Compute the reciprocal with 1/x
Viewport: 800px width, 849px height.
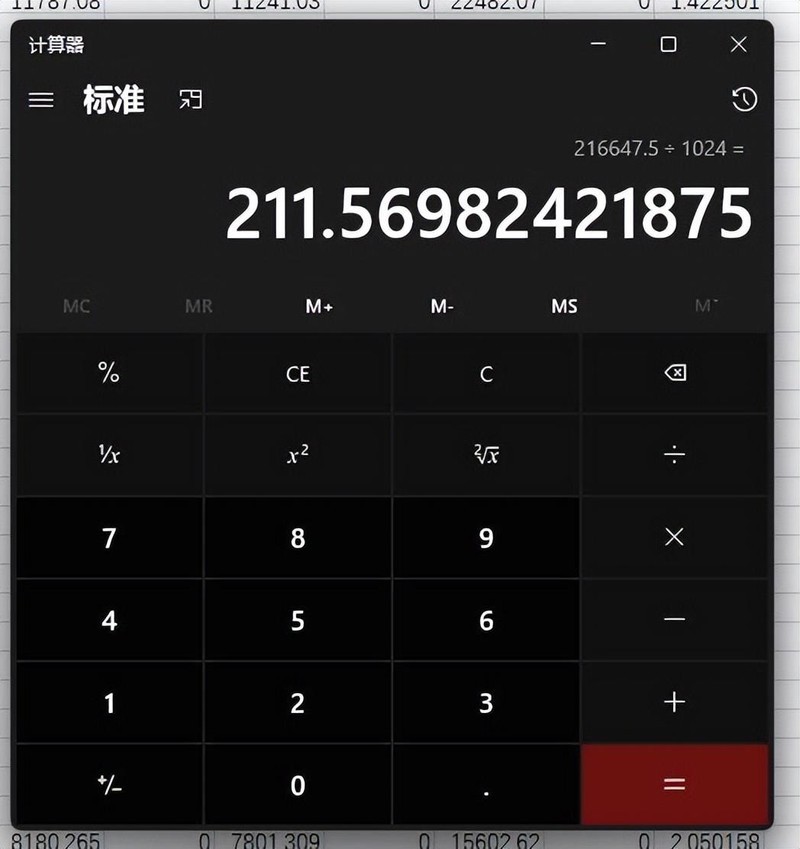click(x=109, y=455)
